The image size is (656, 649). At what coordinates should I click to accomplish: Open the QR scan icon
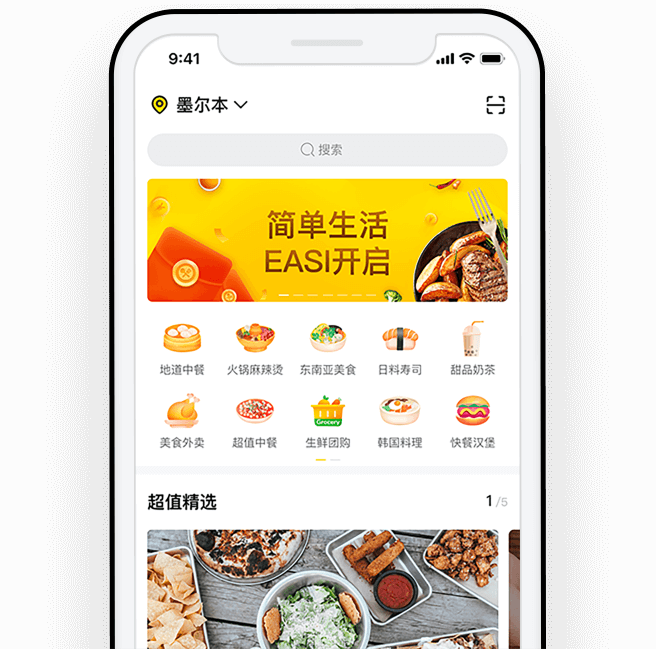click(495, 105)
